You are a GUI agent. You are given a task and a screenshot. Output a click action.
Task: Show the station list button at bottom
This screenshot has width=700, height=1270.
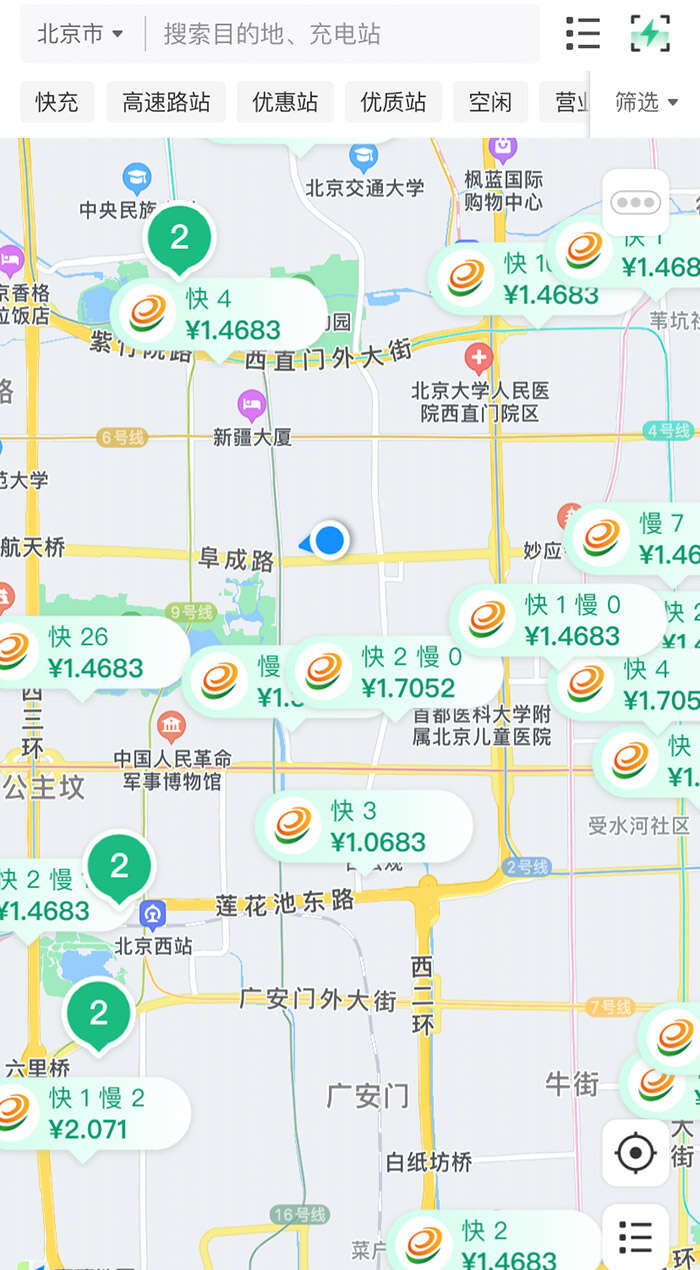[x=635, y=1237]
